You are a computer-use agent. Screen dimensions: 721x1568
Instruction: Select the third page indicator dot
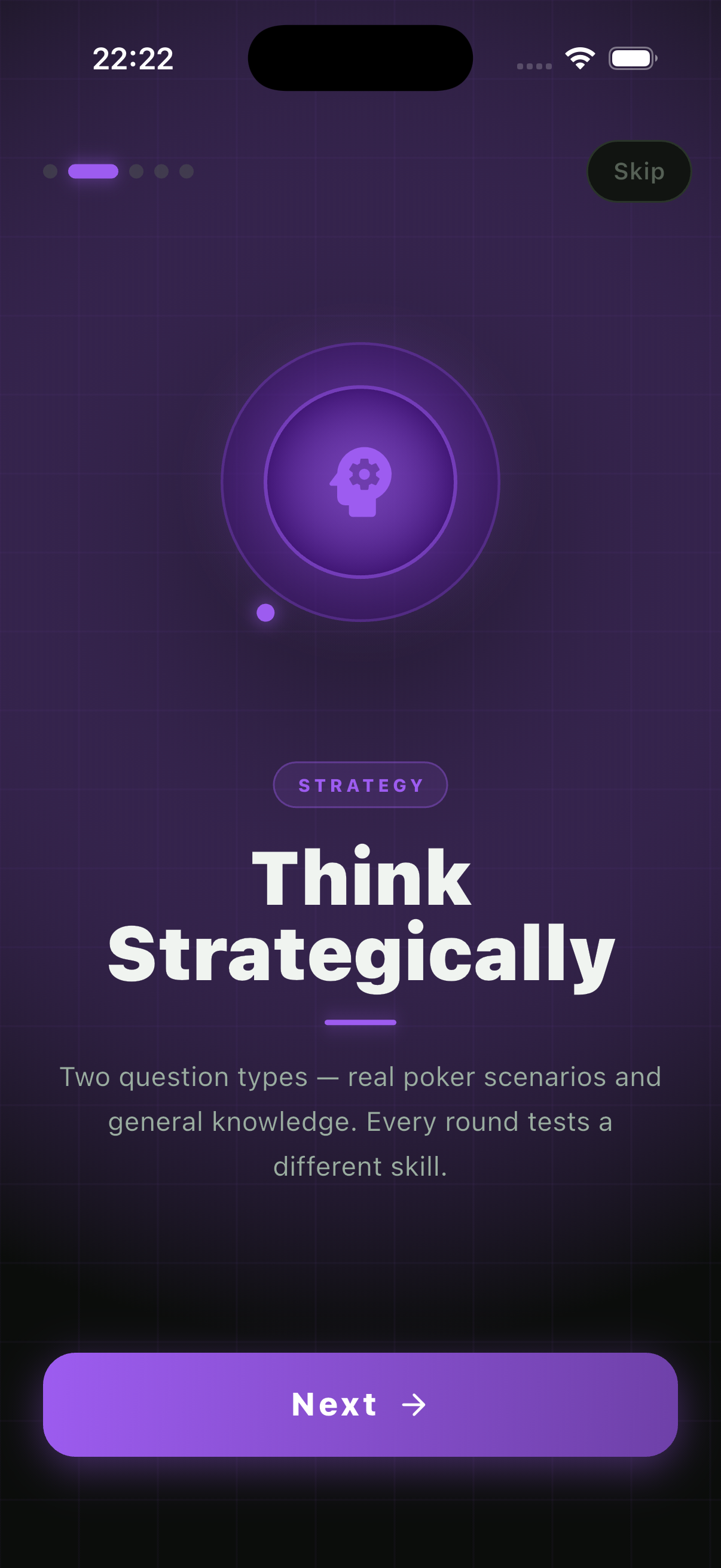(135, 172)
